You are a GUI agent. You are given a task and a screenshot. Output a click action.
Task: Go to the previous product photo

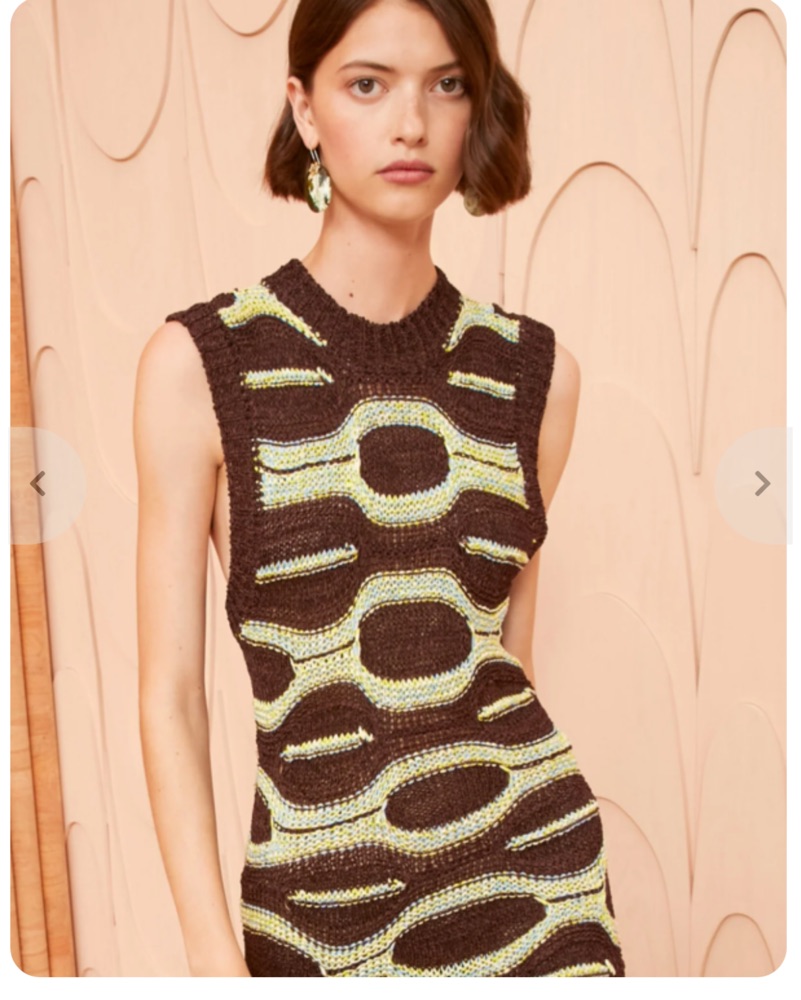(x=38, y=485)
